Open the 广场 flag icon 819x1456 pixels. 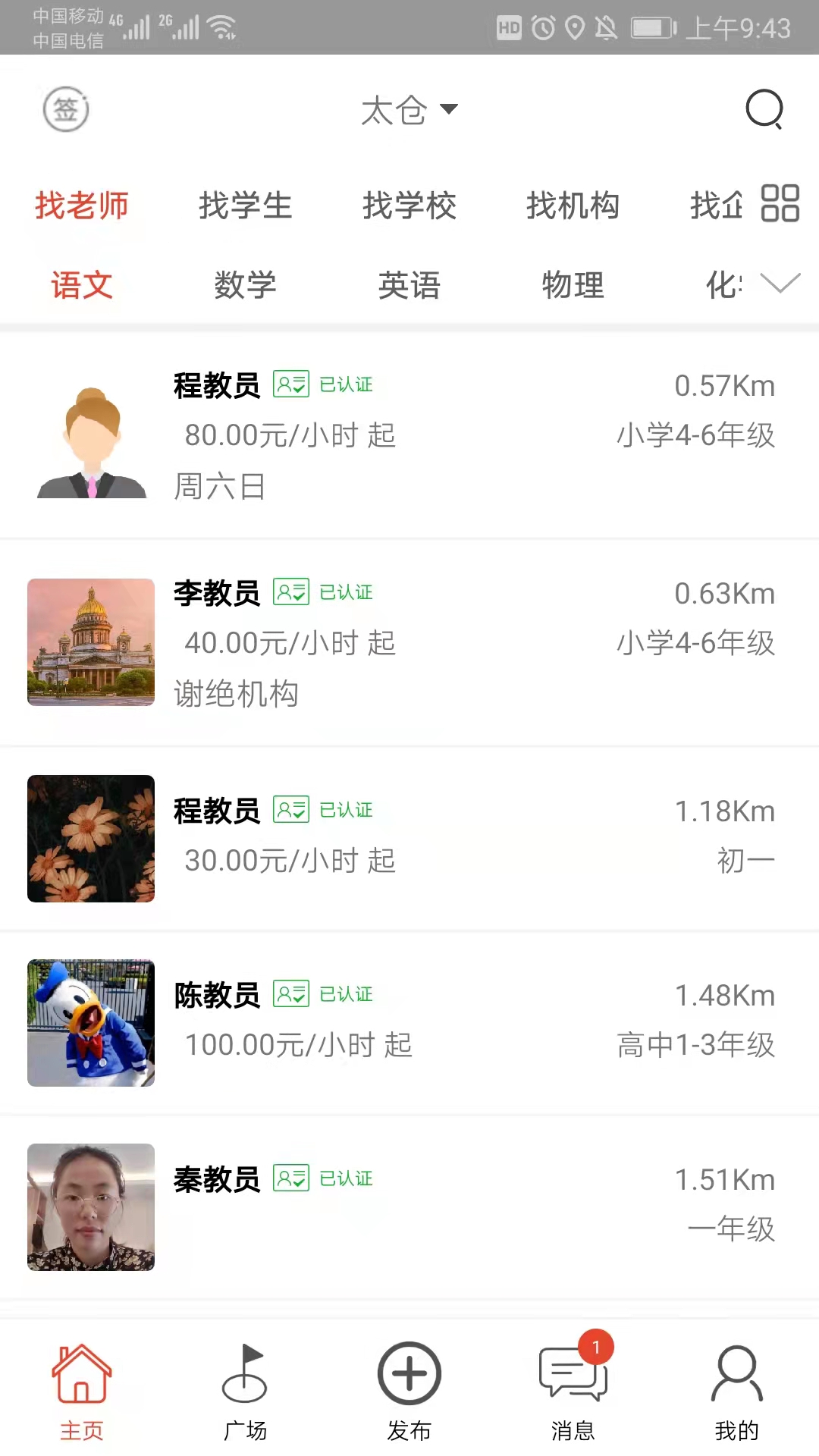(245, 1373)
